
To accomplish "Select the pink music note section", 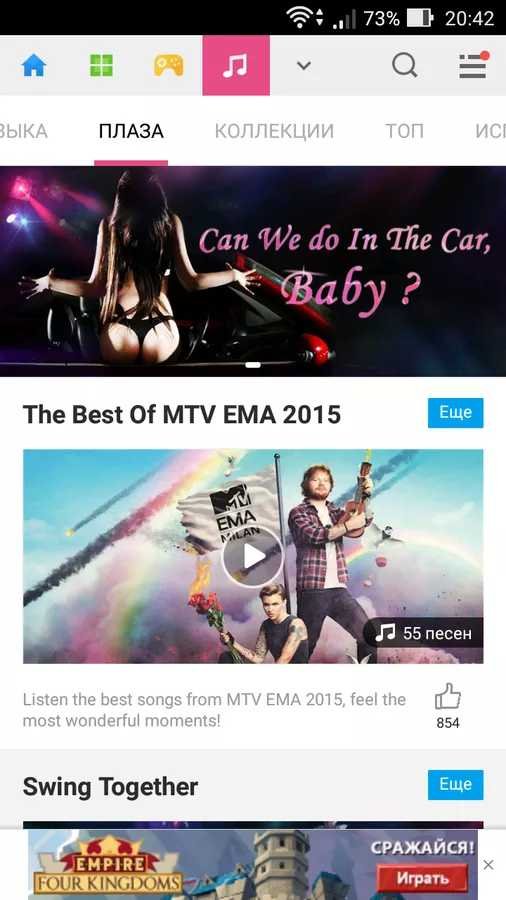I will pos(236,65).
